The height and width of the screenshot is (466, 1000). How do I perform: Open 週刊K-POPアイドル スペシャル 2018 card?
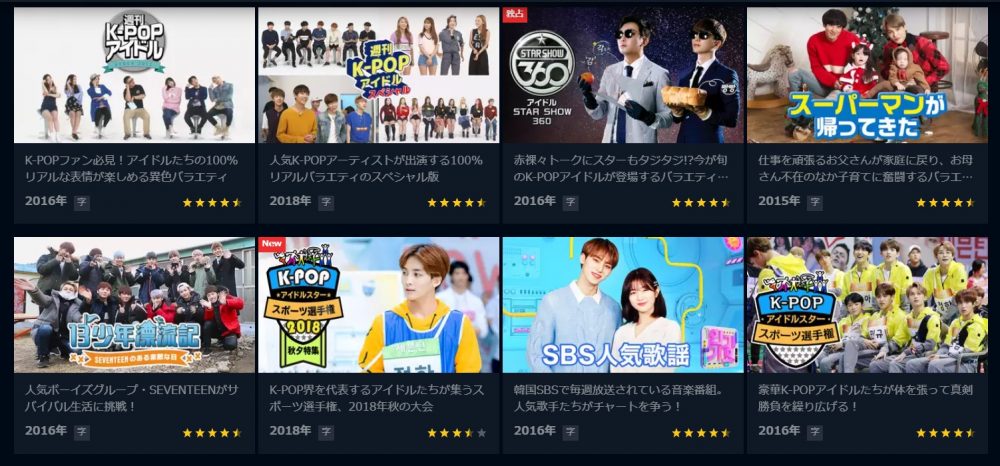tap(378, 76)
